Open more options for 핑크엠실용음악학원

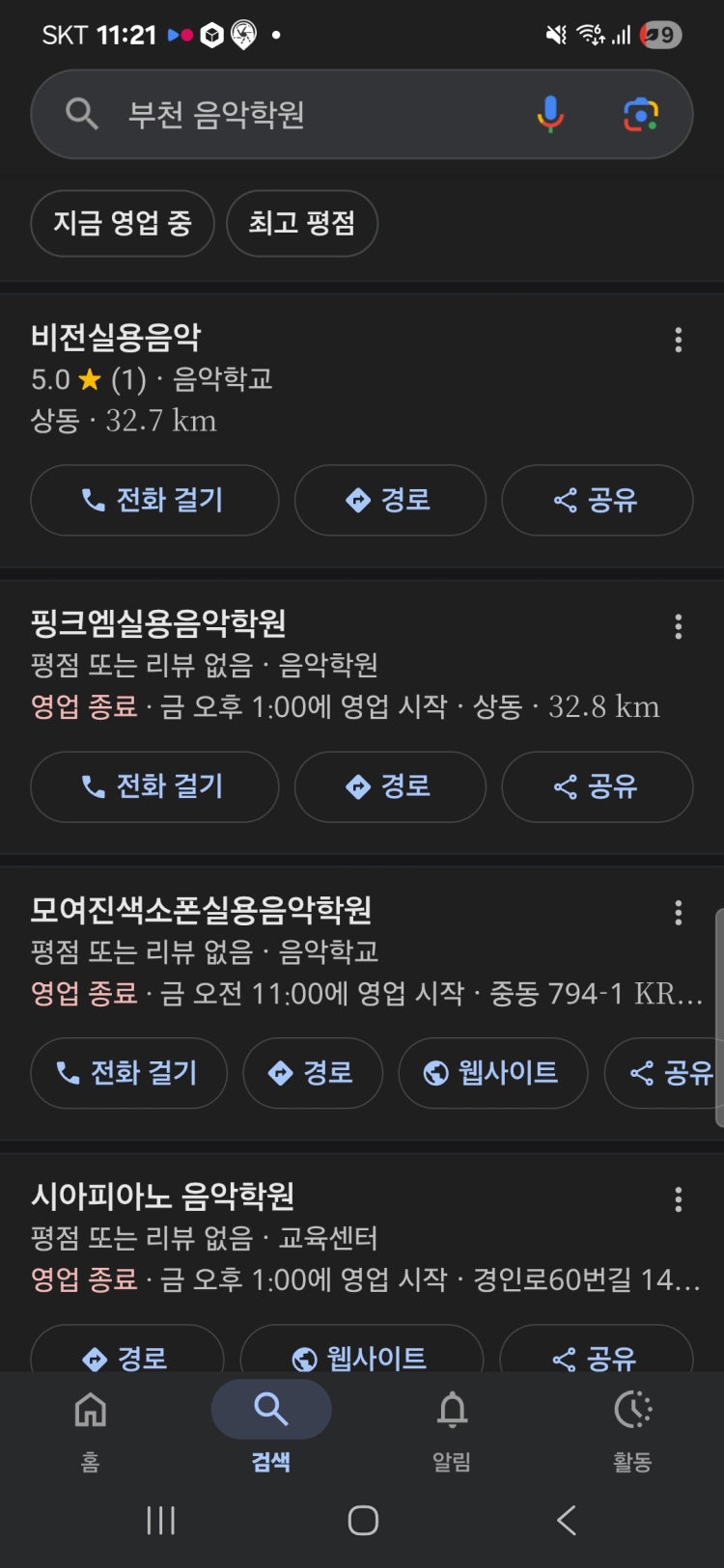(679, 626)
